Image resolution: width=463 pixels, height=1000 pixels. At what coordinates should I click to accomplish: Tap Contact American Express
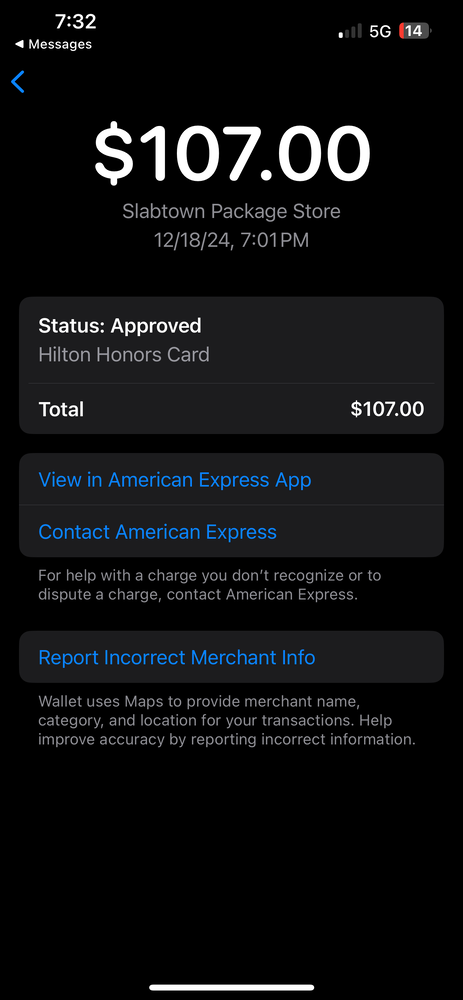coord(231,531)
